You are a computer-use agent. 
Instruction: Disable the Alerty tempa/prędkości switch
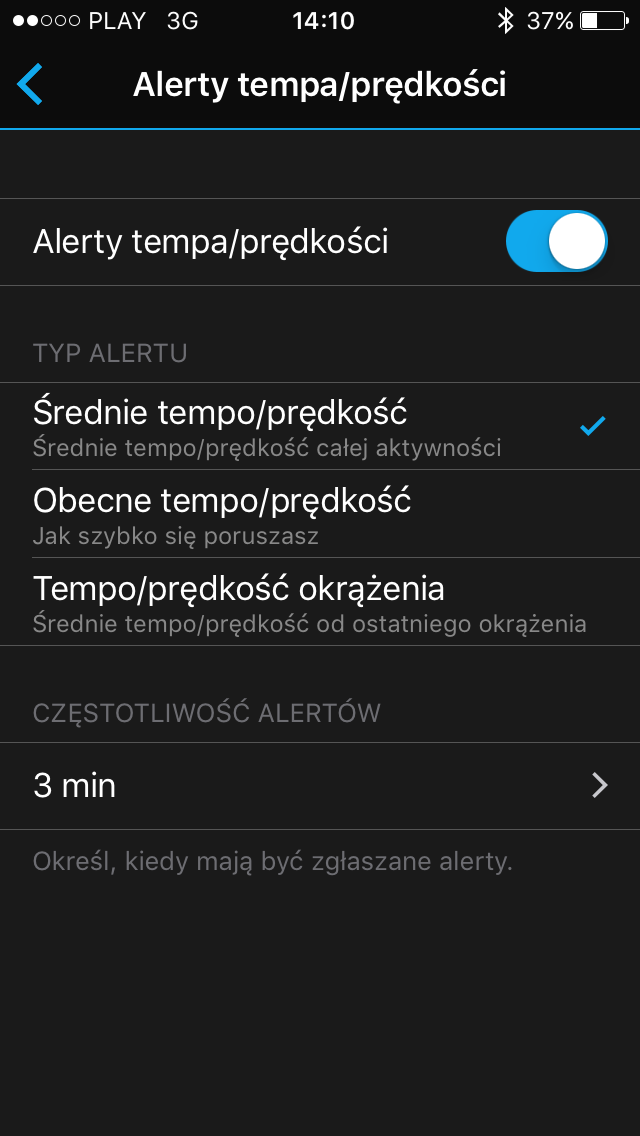click(x=556, y=241)
